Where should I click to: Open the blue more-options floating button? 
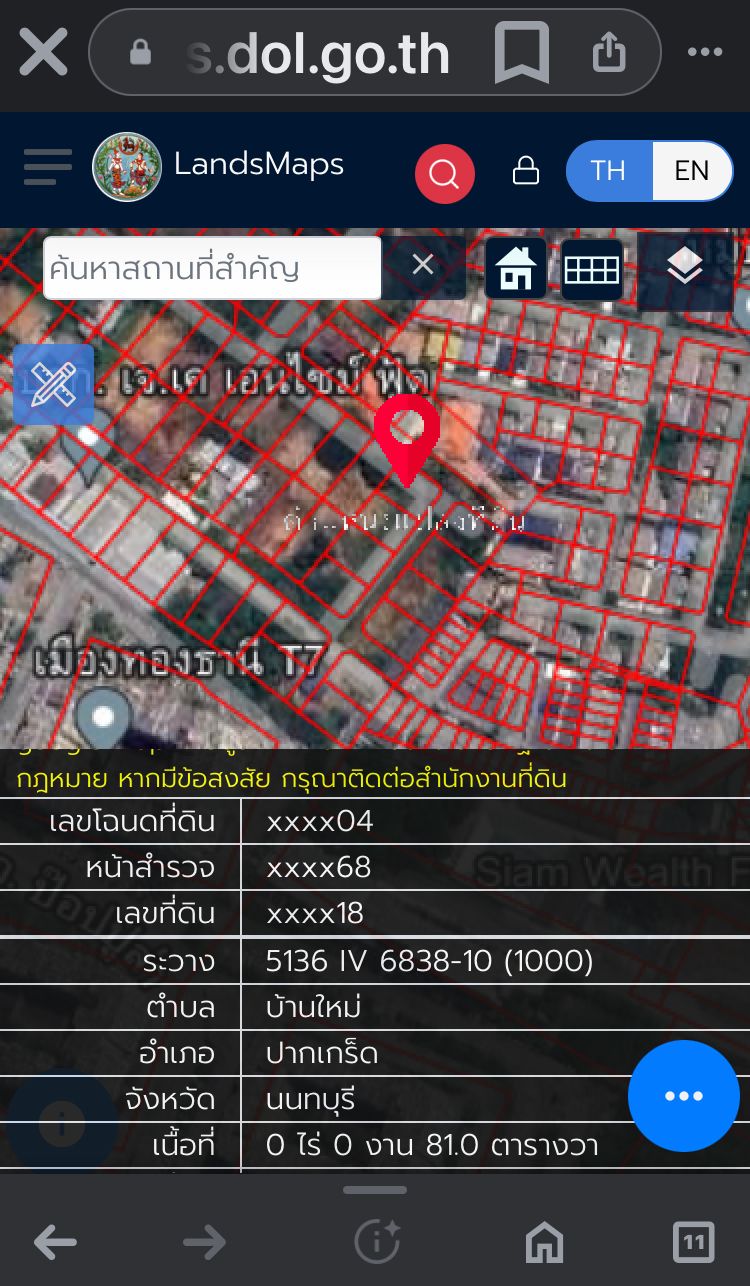tap(683, 1096)
